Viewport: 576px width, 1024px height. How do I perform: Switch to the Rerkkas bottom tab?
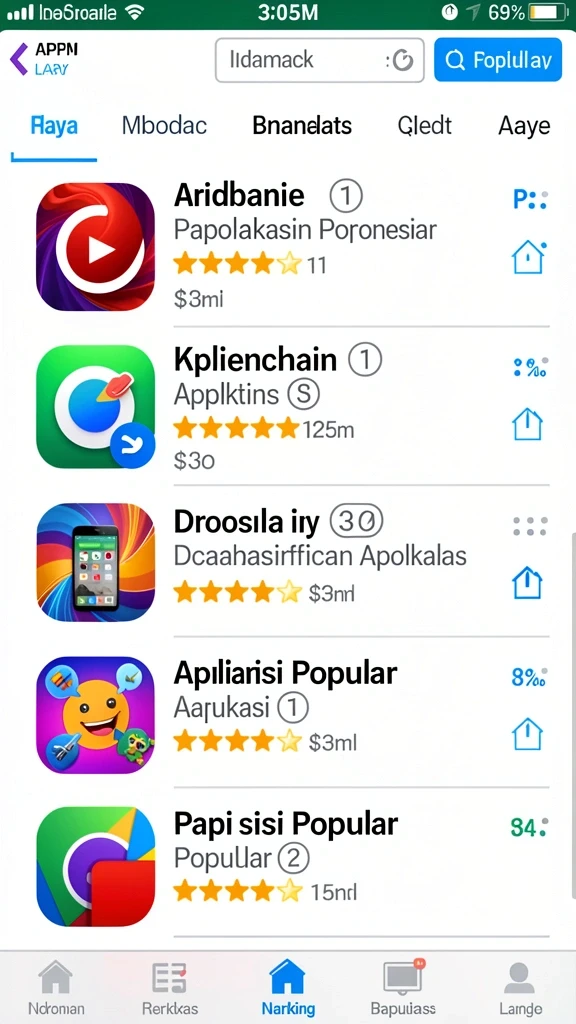tap(170, 987)
